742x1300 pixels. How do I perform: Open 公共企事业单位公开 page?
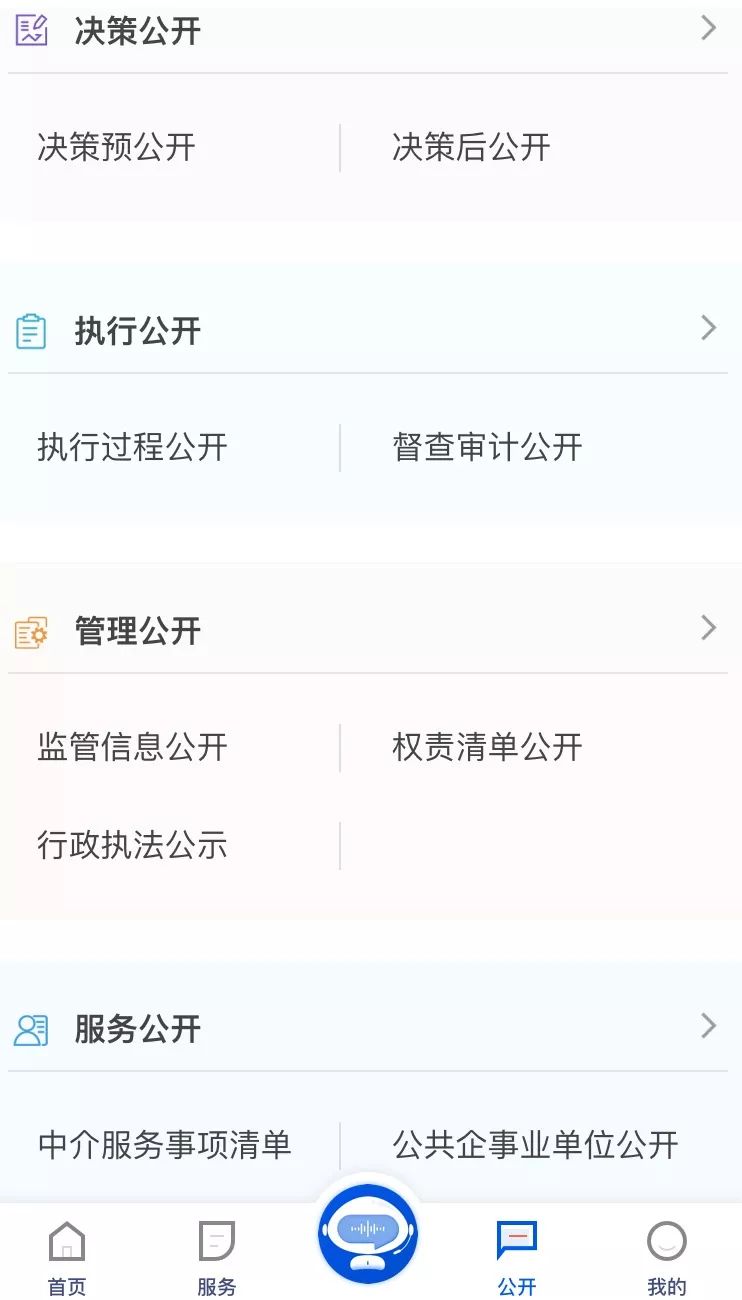[534, 1145]
